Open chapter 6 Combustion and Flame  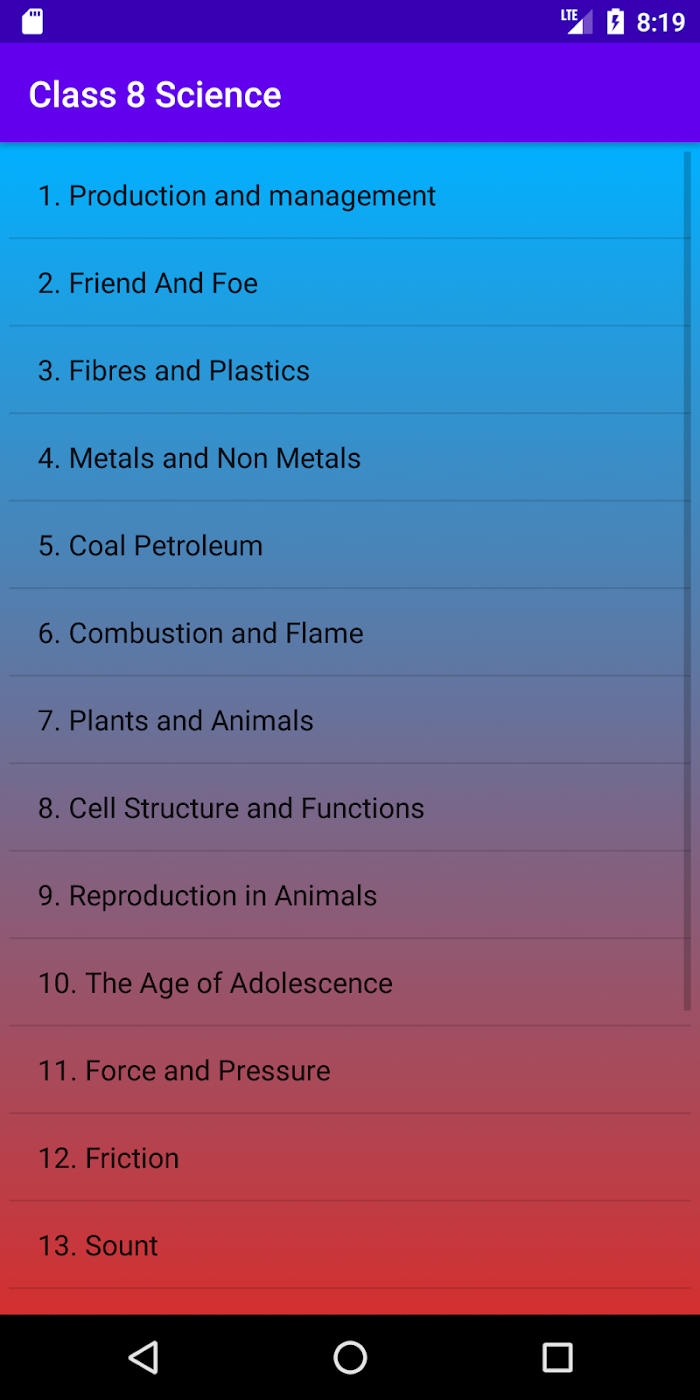[350, 633]
